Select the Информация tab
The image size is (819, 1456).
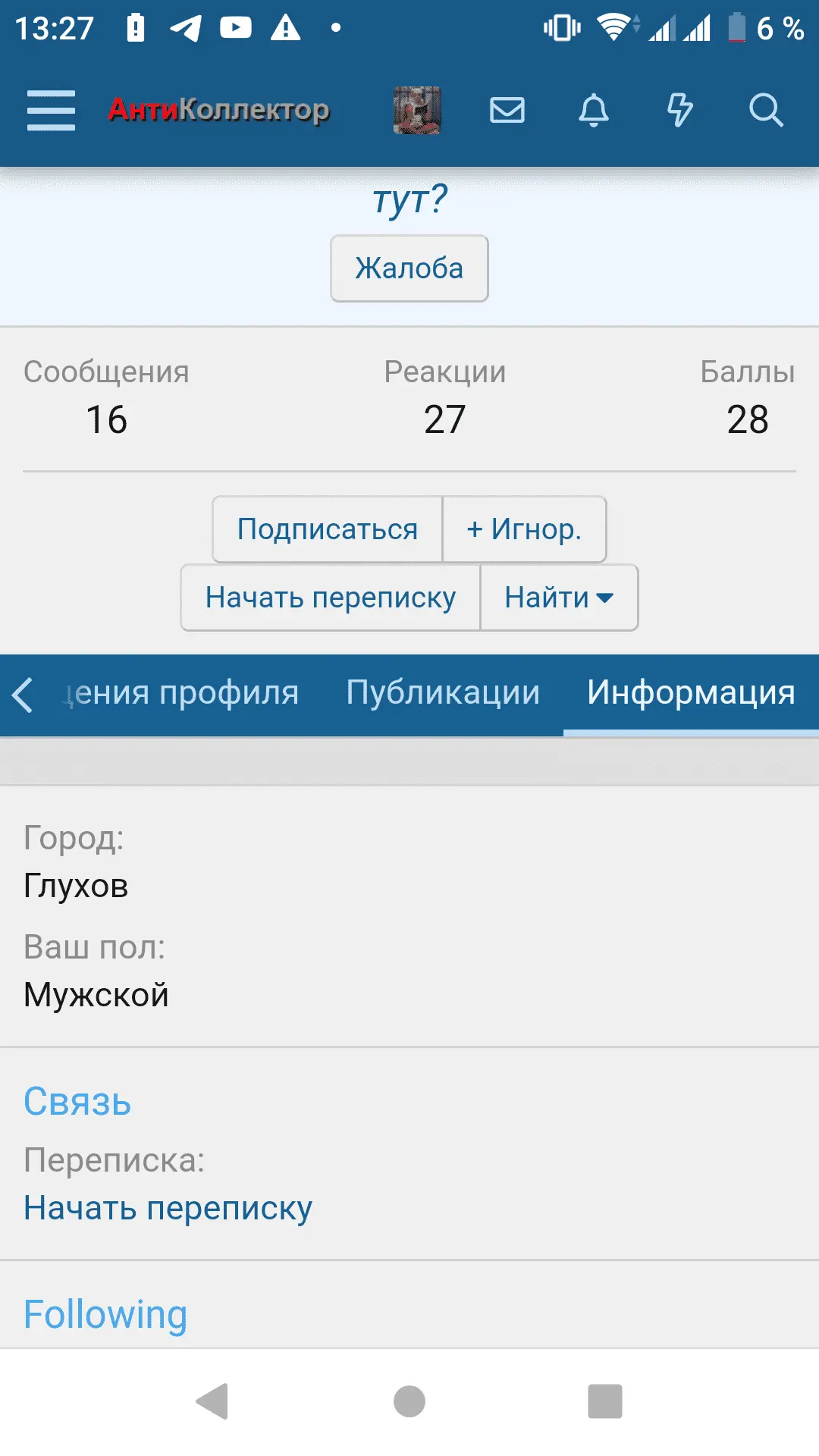691,693
